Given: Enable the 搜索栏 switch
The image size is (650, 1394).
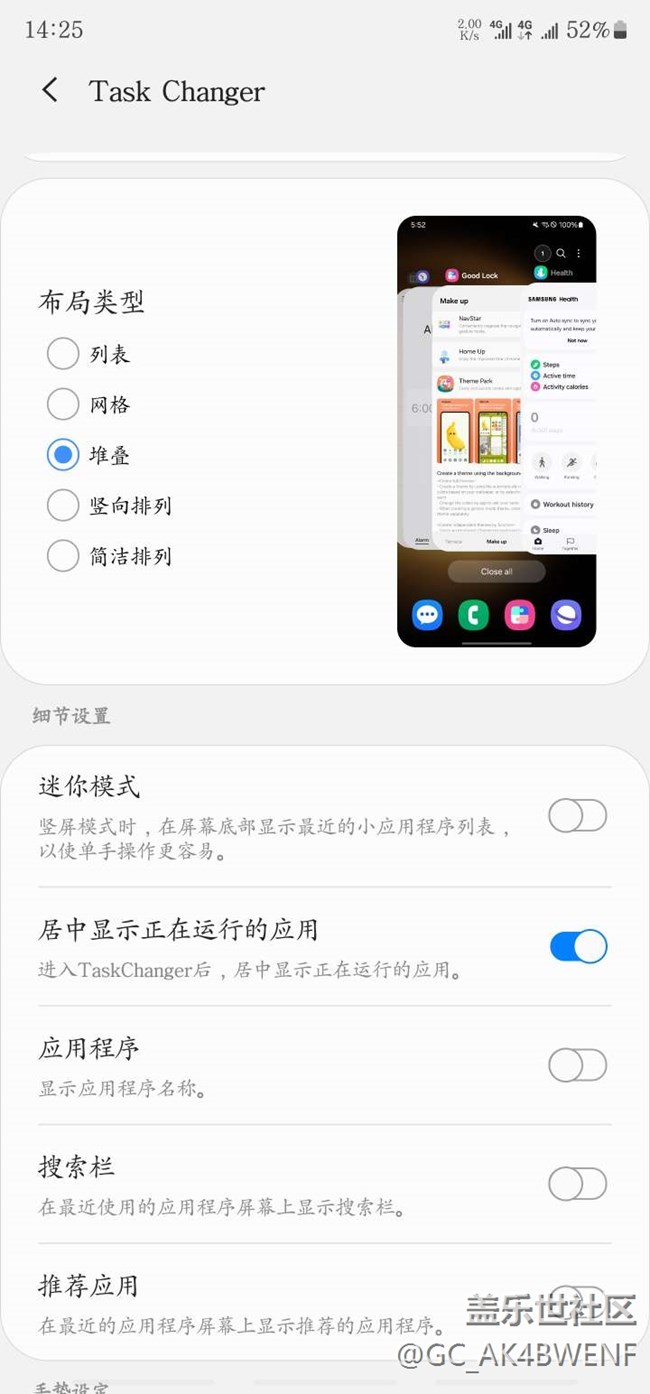Looking at the screenshot, I should pos(578,1184).
